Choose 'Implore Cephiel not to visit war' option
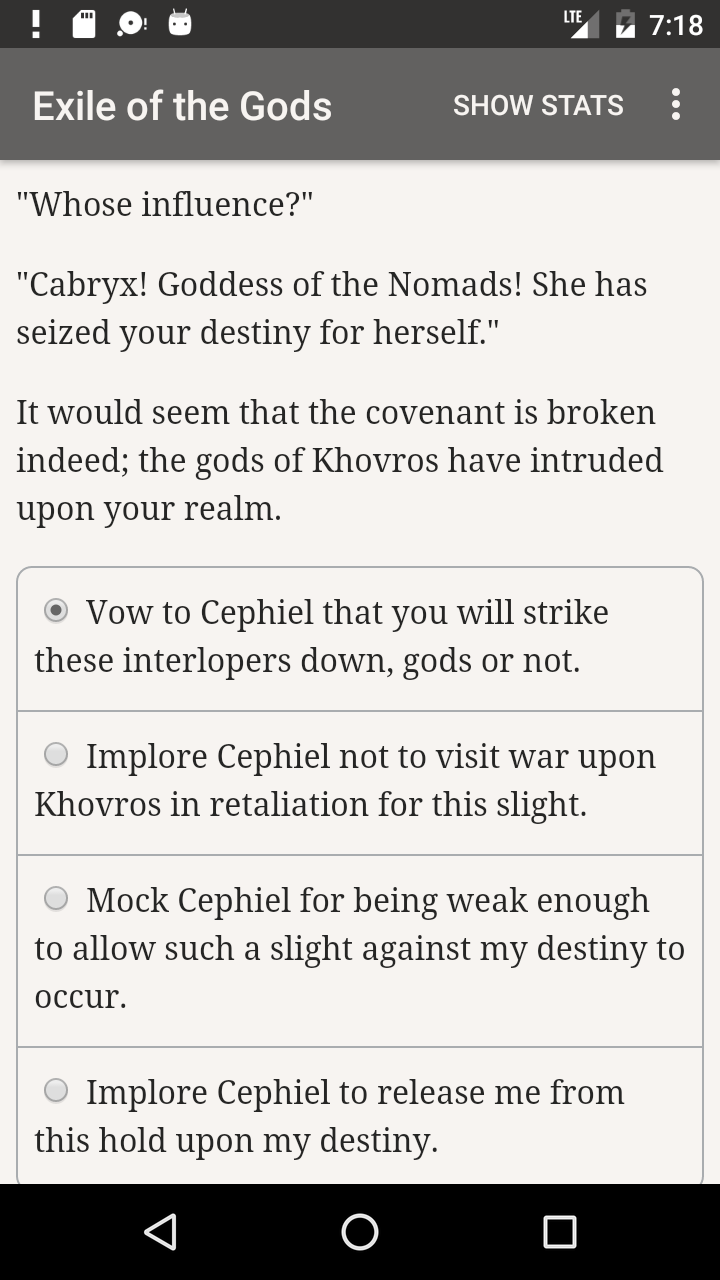The width and height of the screenshot is (720, 1280). 360,783
